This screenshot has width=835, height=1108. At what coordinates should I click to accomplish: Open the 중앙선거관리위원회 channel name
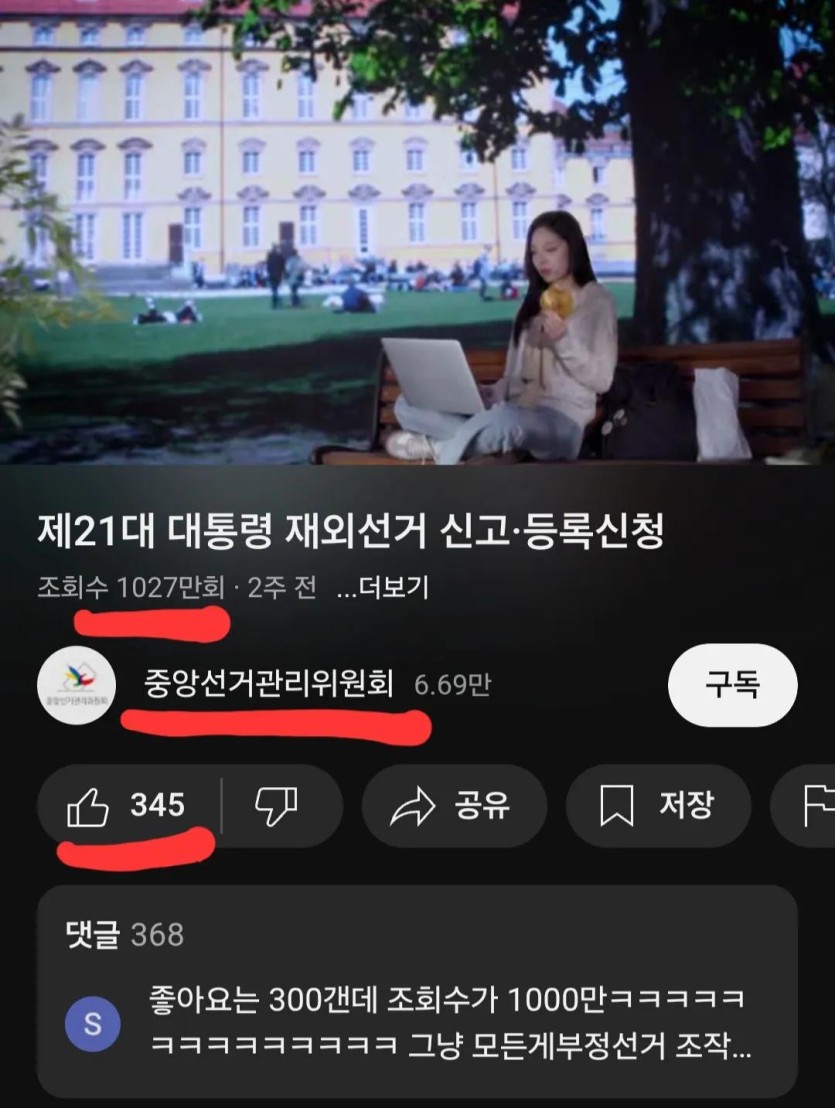[268, 685]
